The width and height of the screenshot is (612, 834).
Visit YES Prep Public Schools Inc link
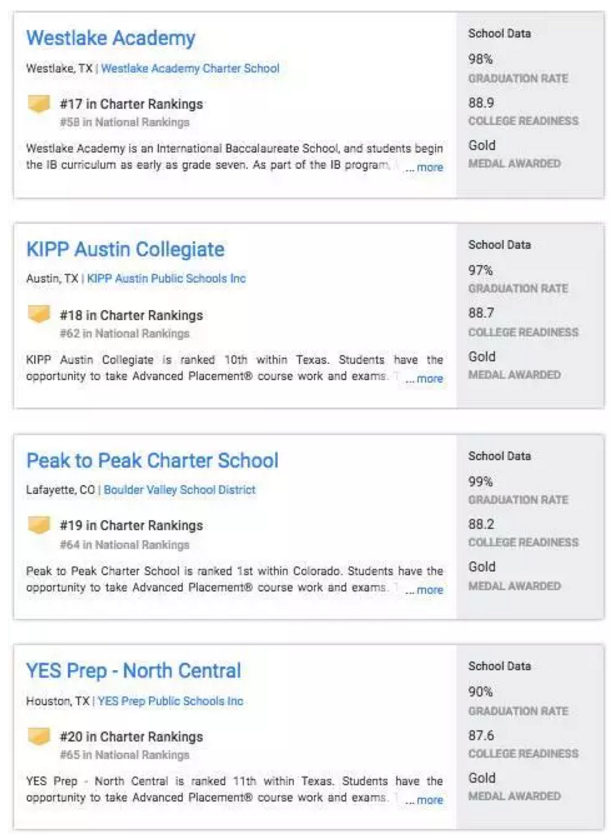tap(170, 701)
